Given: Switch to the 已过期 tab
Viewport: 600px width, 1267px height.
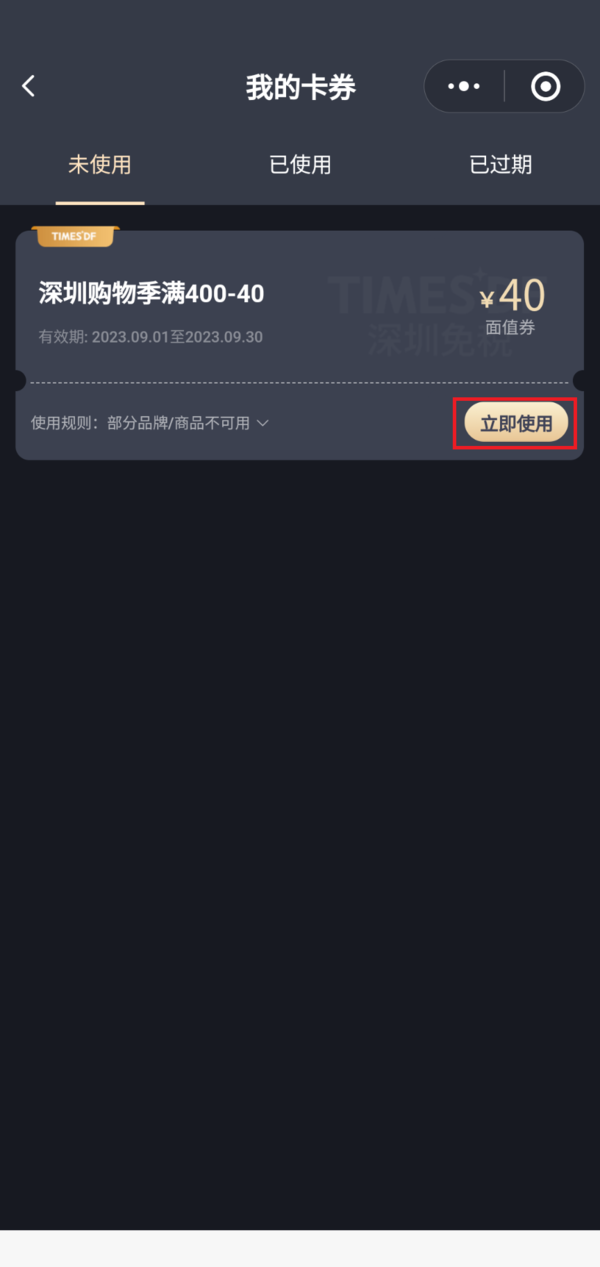Looking at the screenshot, I should tap(500, 165).
